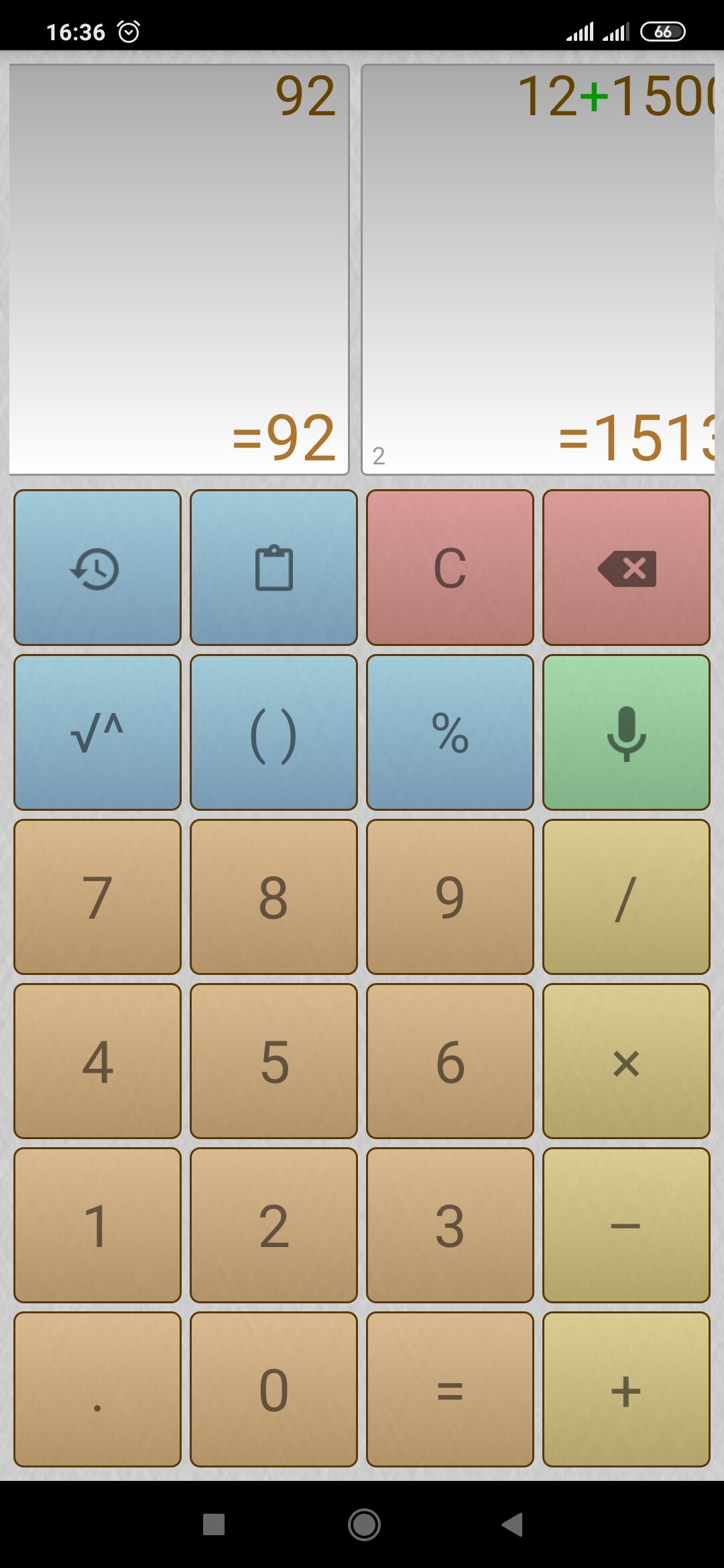Go back using the system back button
The width and height of the screenshot is (724, 1568).
coord(512,1524)
